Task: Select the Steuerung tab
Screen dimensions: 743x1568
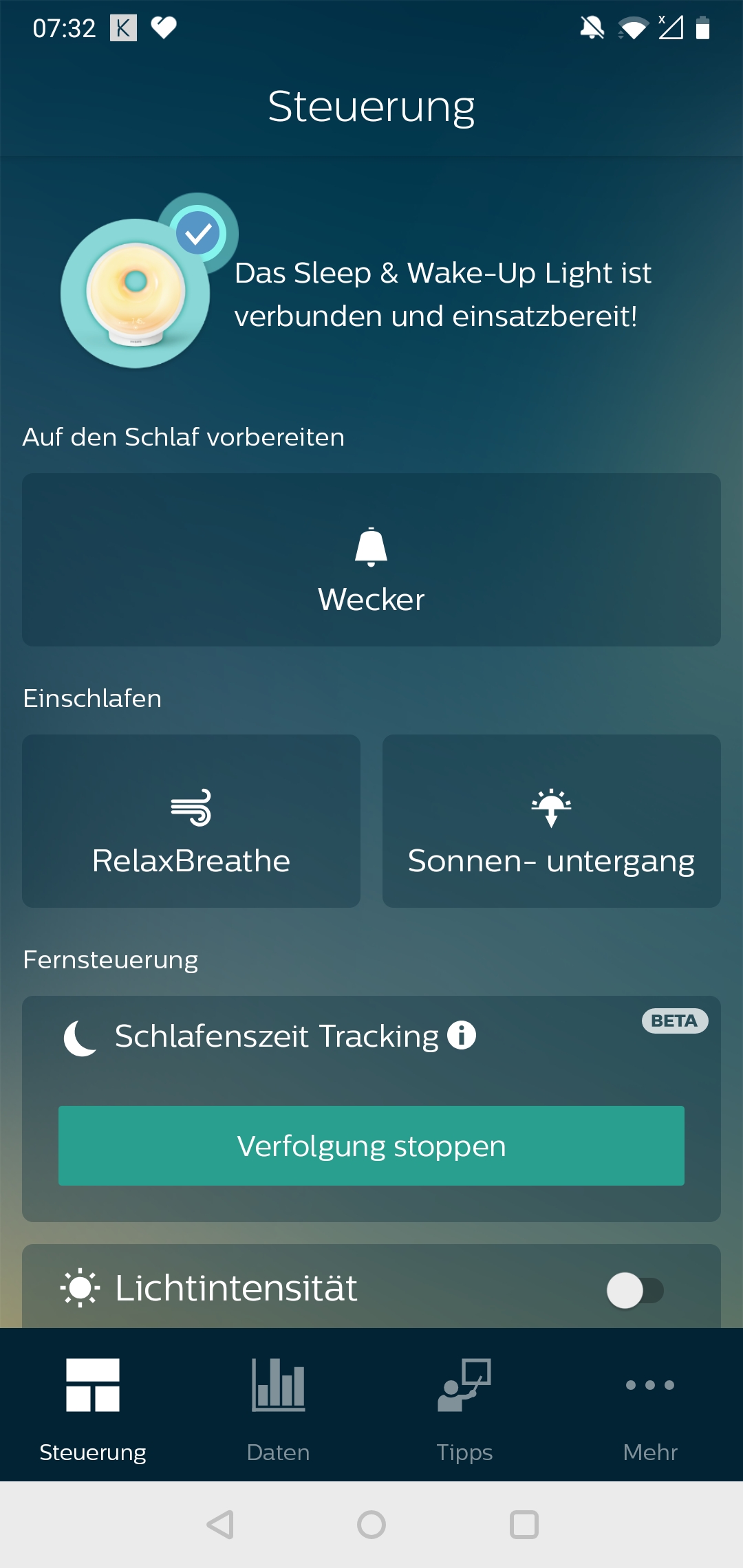Action: click(93, 1405)
